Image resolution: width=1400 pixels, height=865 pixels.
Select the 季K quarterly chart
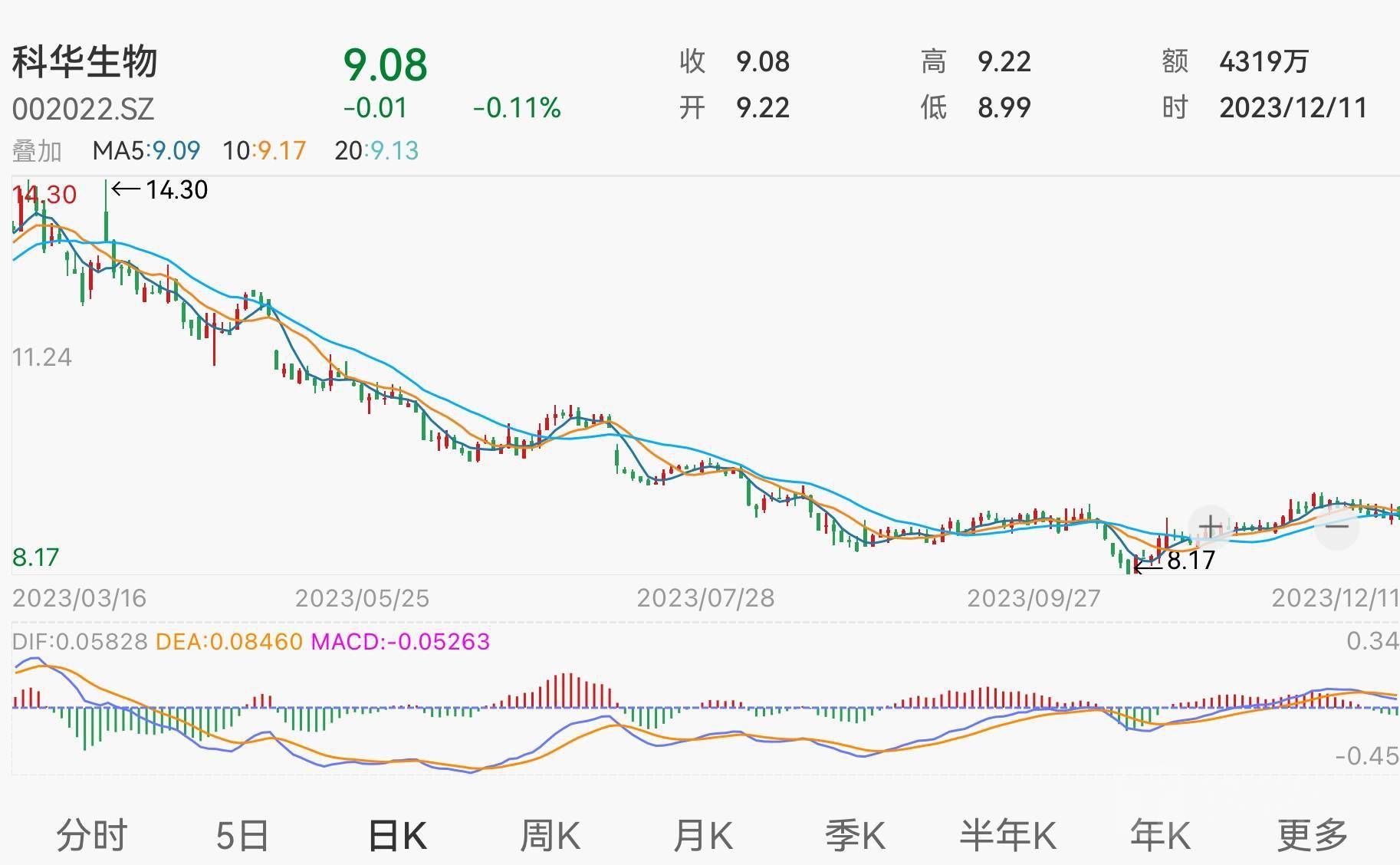tap(855, 835)
